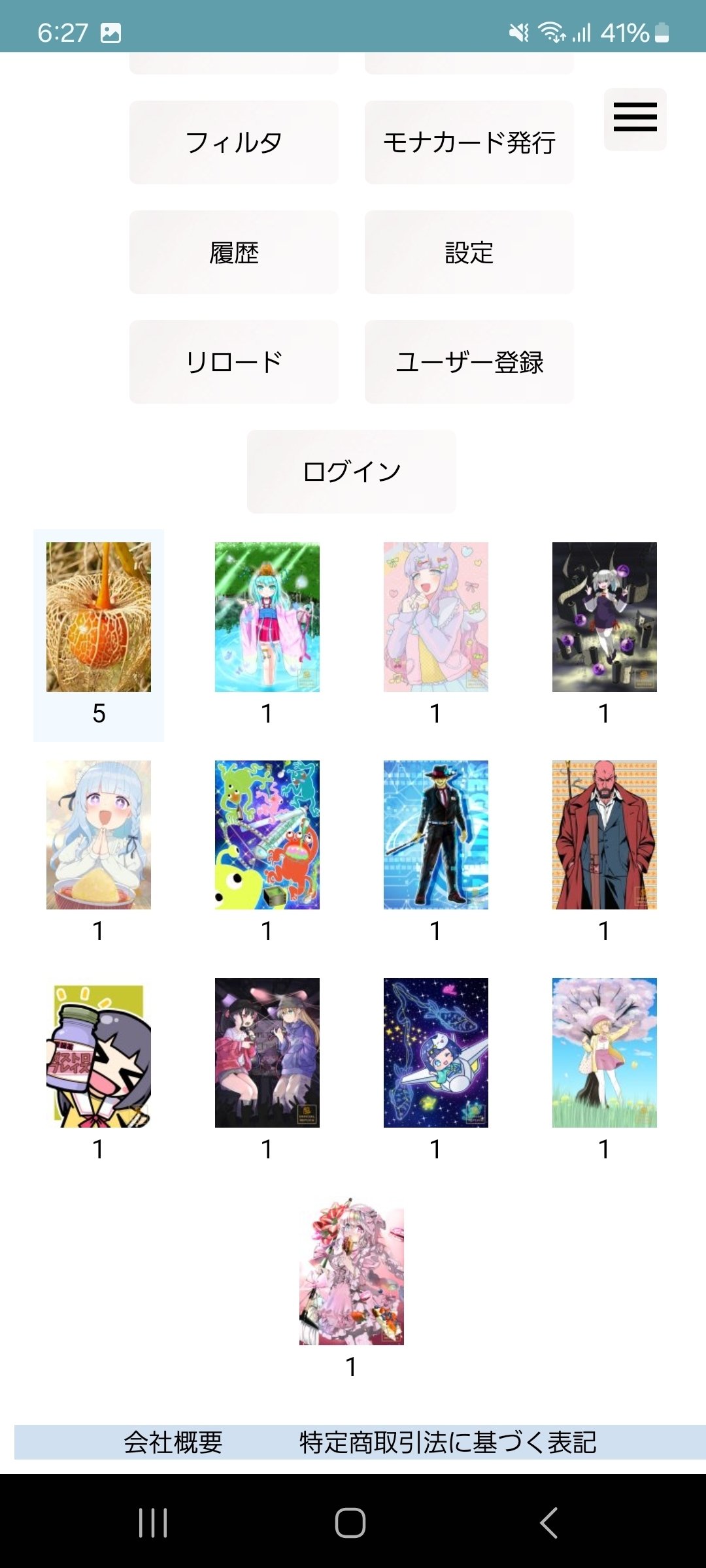Open the lantern fruit card with count 5

[x=99, y=617]
